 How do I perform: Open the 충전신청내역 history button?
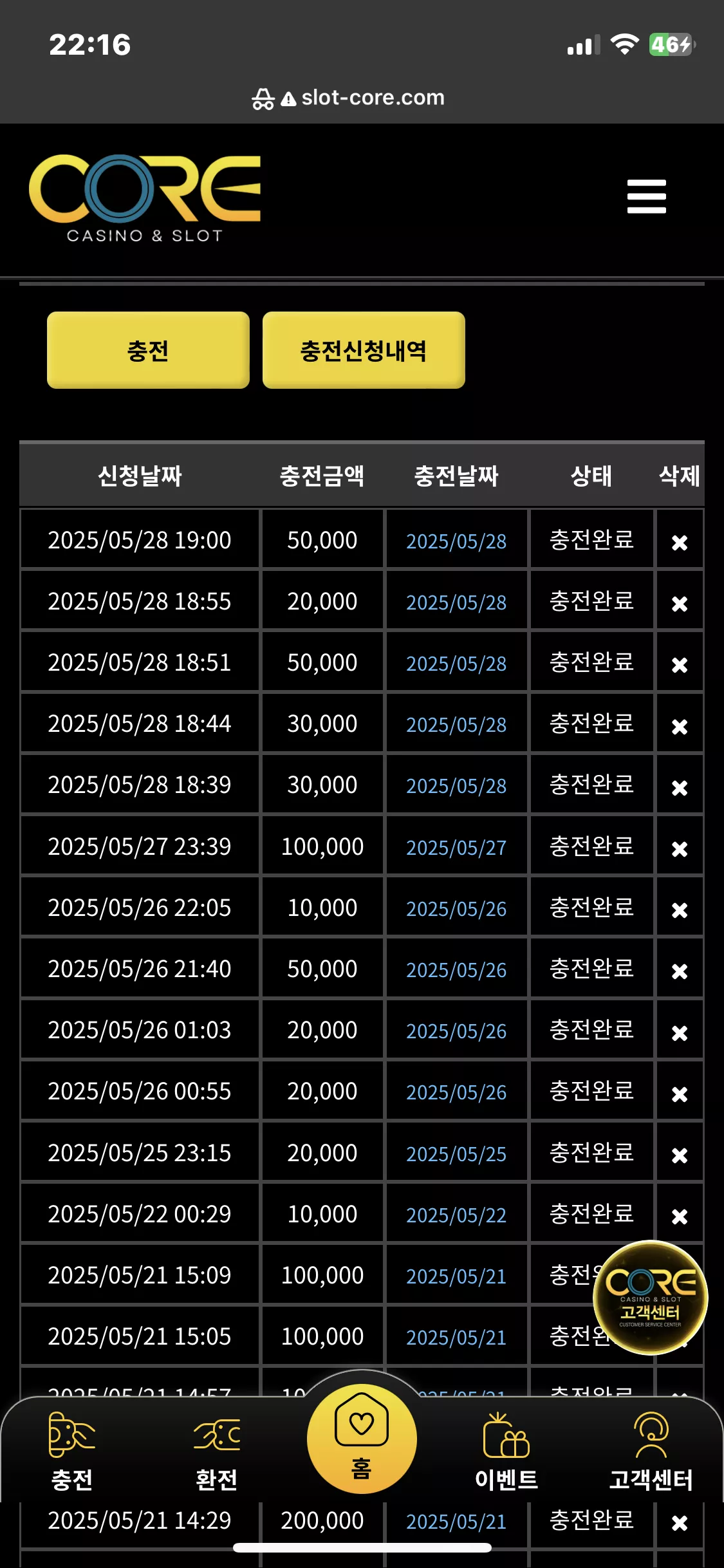364,350
